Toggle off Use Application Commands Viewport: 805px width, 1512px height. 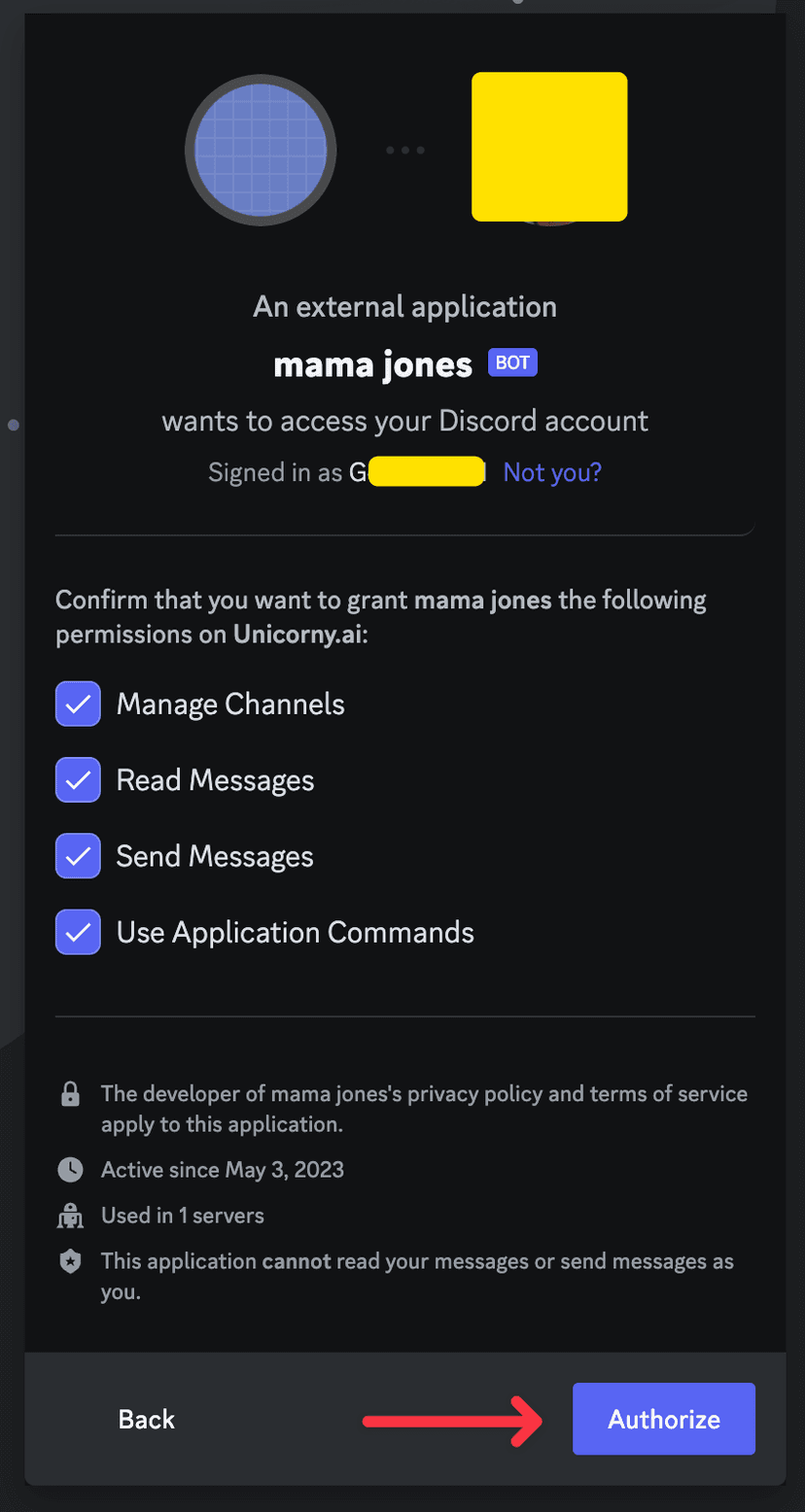(x=78, y=932)
